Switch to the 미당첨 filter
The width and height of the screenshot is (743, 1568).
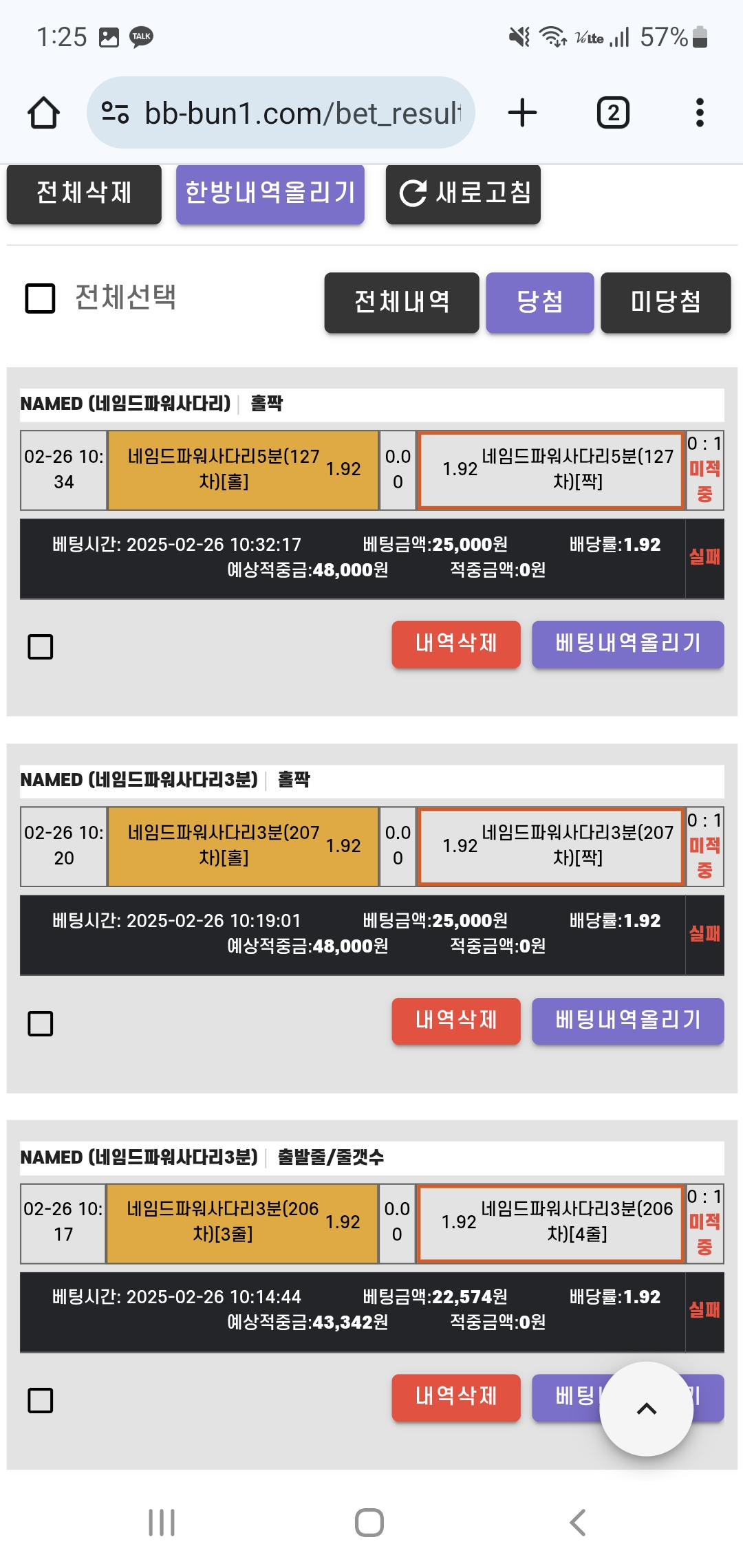[x=665, y=303]
